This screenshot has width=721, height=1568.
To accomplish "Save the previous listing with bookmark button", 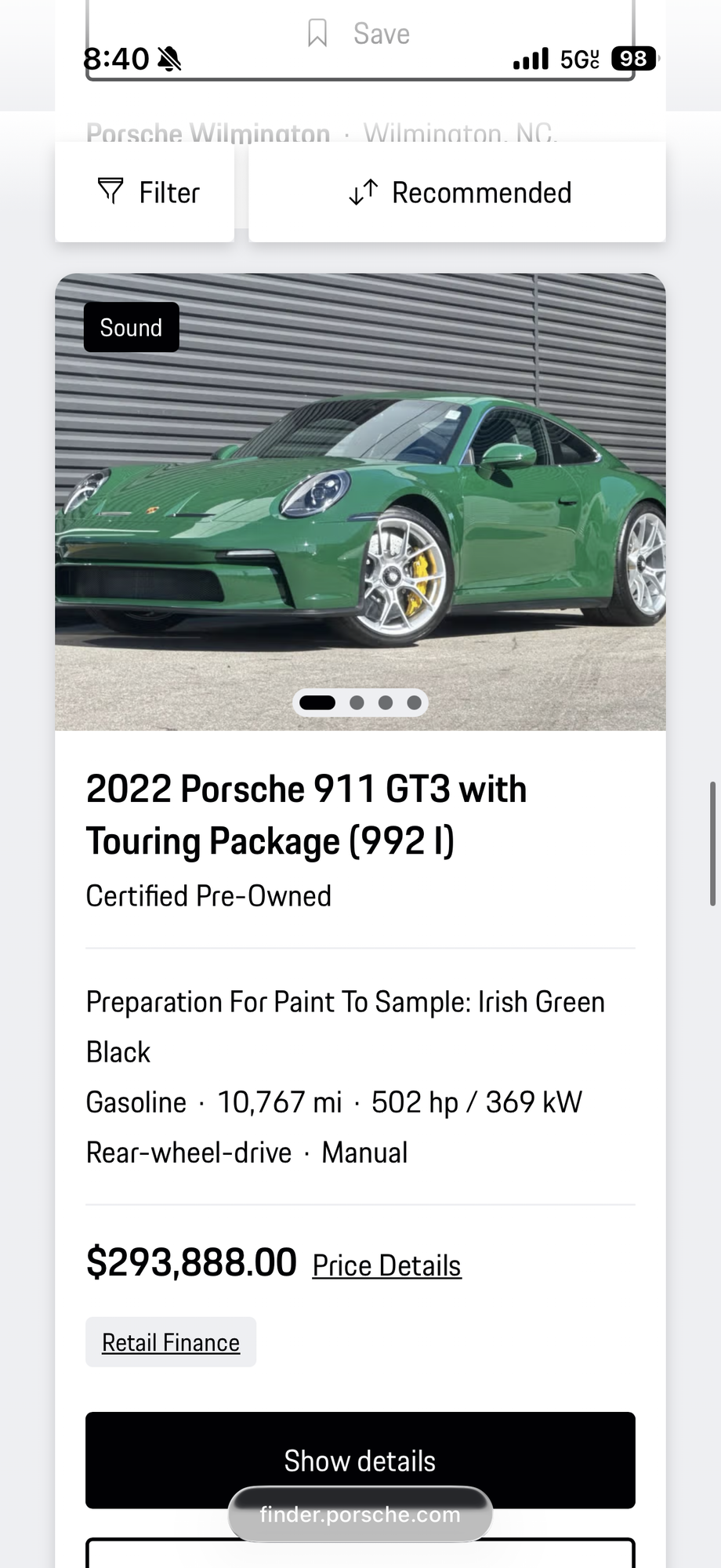I will coord(359,34).
